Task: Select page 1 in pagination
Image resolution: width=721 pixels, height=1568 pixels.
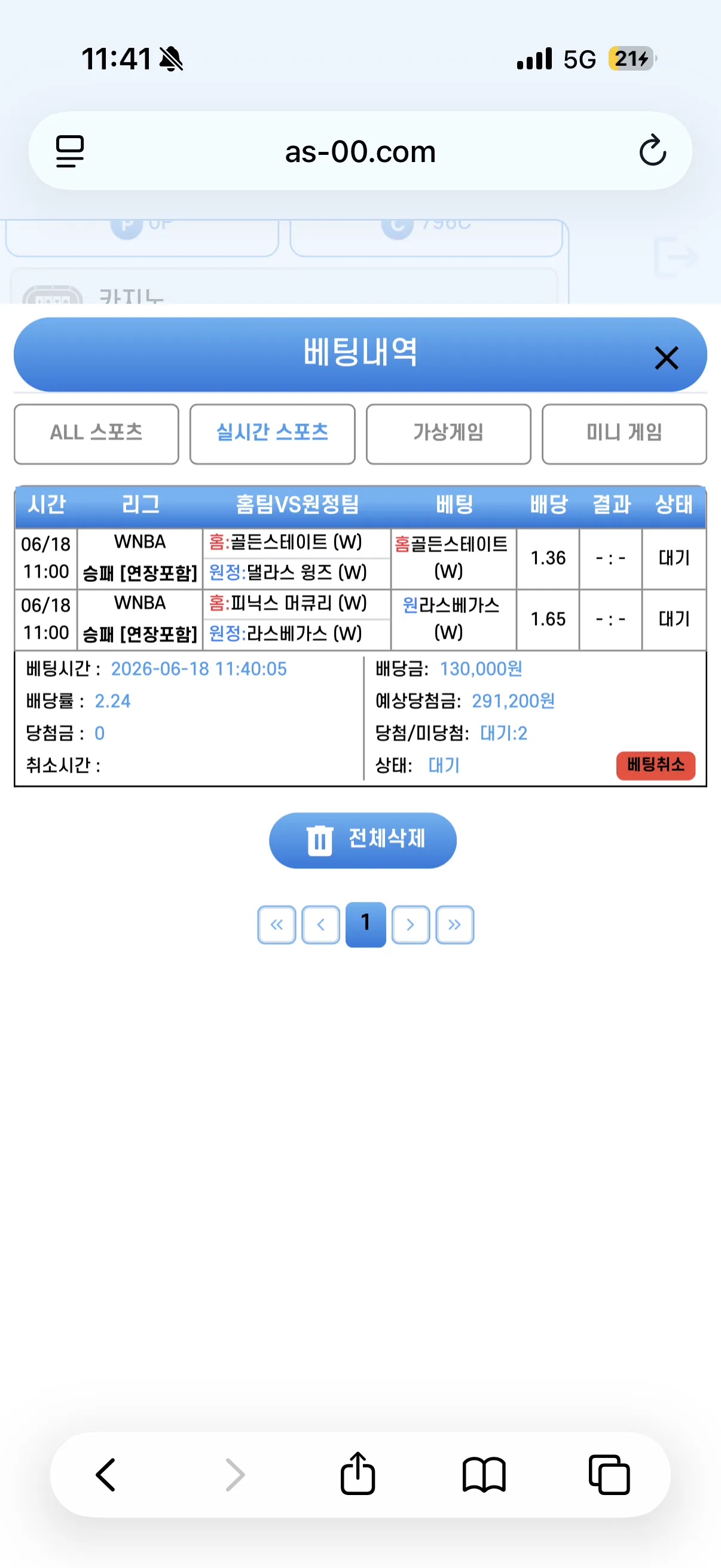Action: (366, 924)
